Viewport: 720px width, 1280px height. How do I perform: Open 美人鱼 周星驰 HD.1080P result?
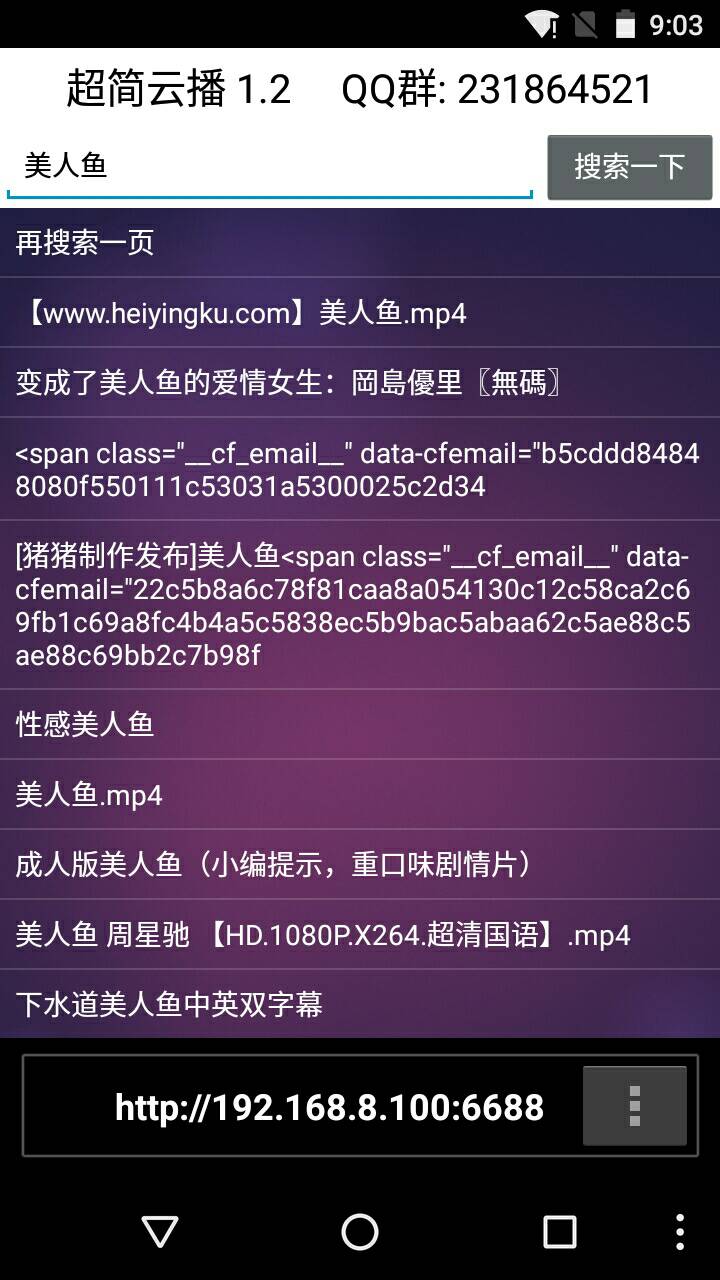[359, 935]
